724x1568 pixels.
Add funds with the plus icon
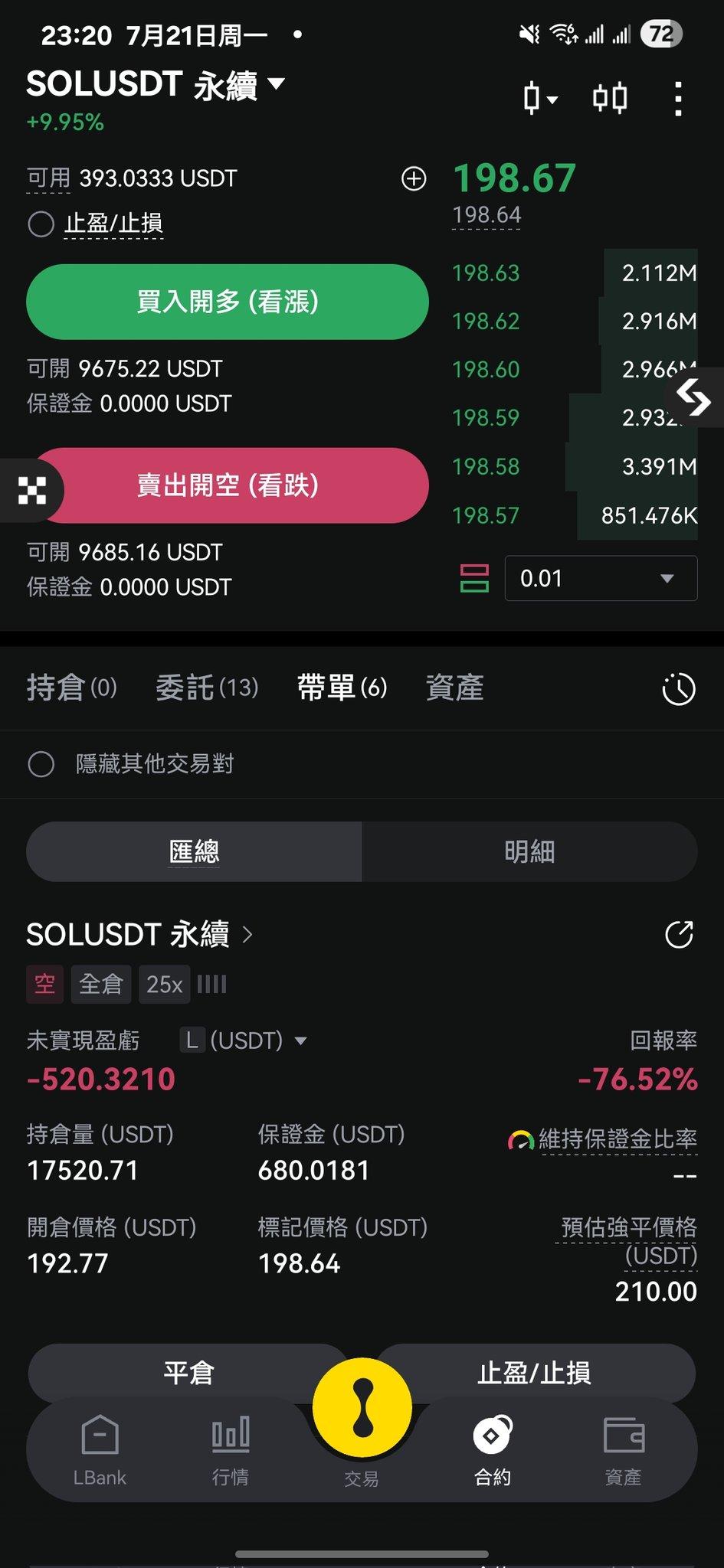point(414,179)
